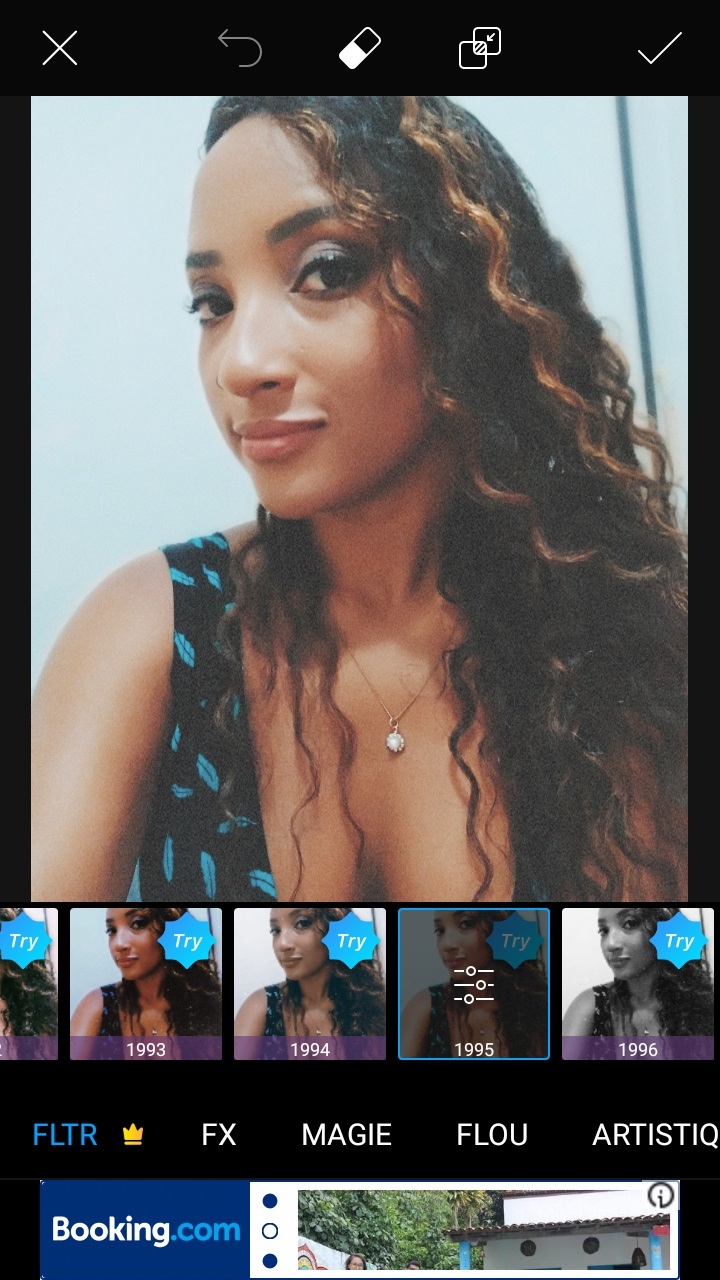This screenshot has width=720, height=1280.
Task: Open the MAGIE effects tab
Action: pos(347,1135)
